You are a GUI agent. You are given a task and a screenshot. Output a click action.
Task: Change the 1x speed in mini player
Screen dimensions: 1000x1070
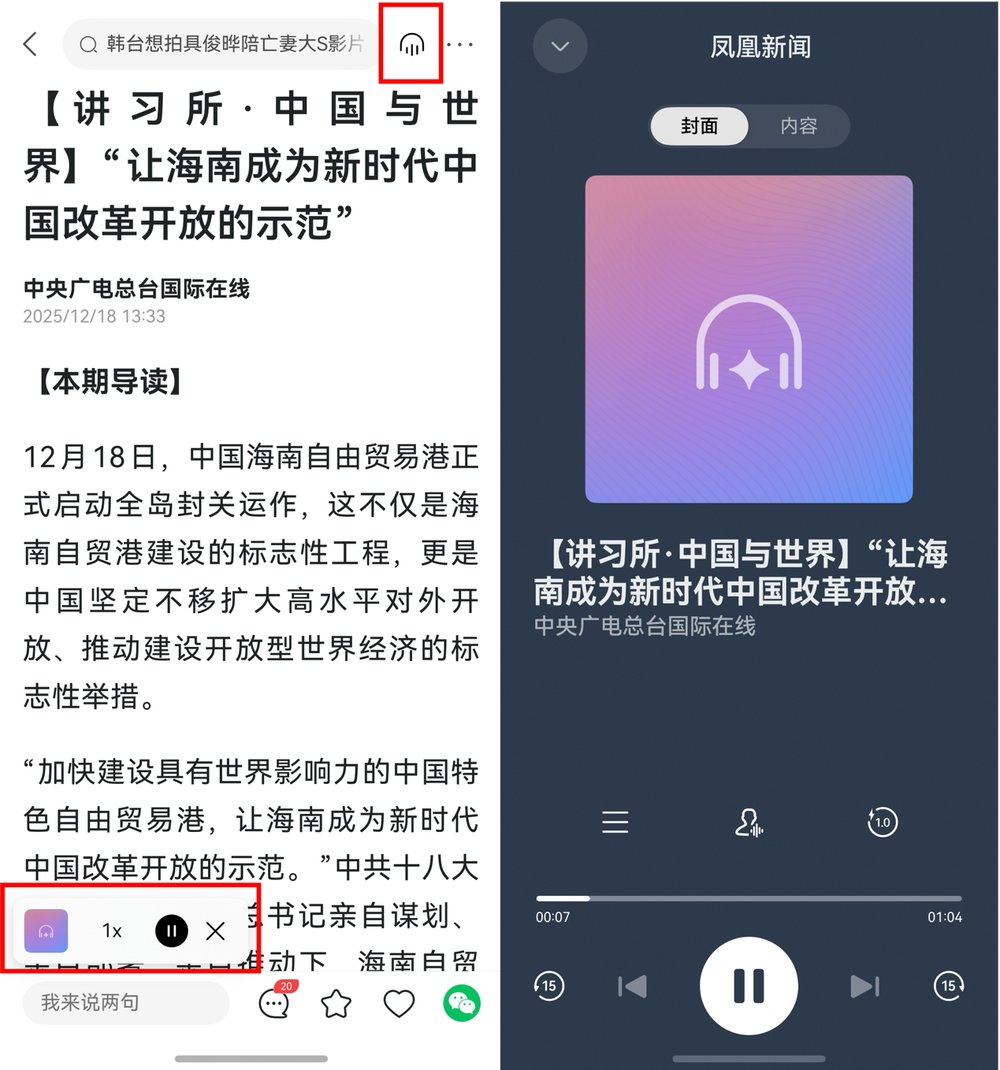112,931
